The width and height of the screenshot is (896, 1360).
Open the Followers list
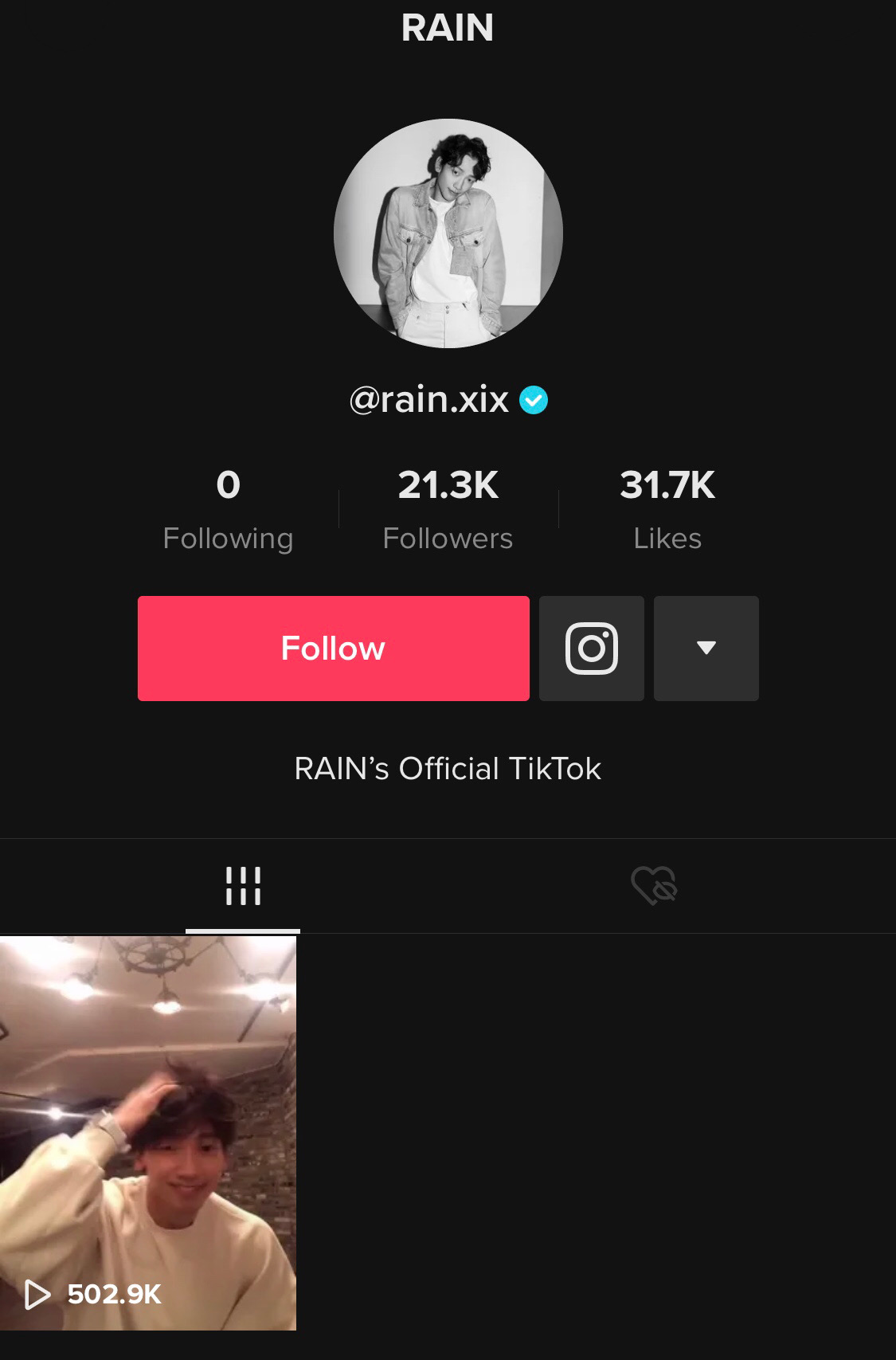[448, 509]
